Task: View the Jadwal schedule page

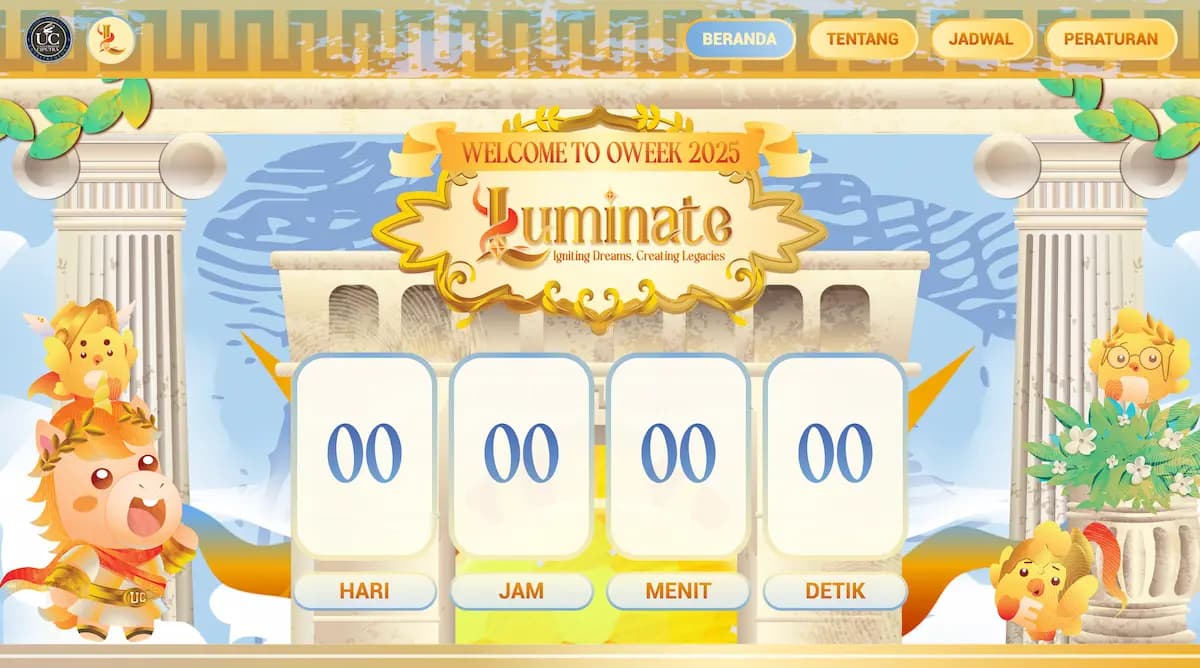Action: point(982,39)
